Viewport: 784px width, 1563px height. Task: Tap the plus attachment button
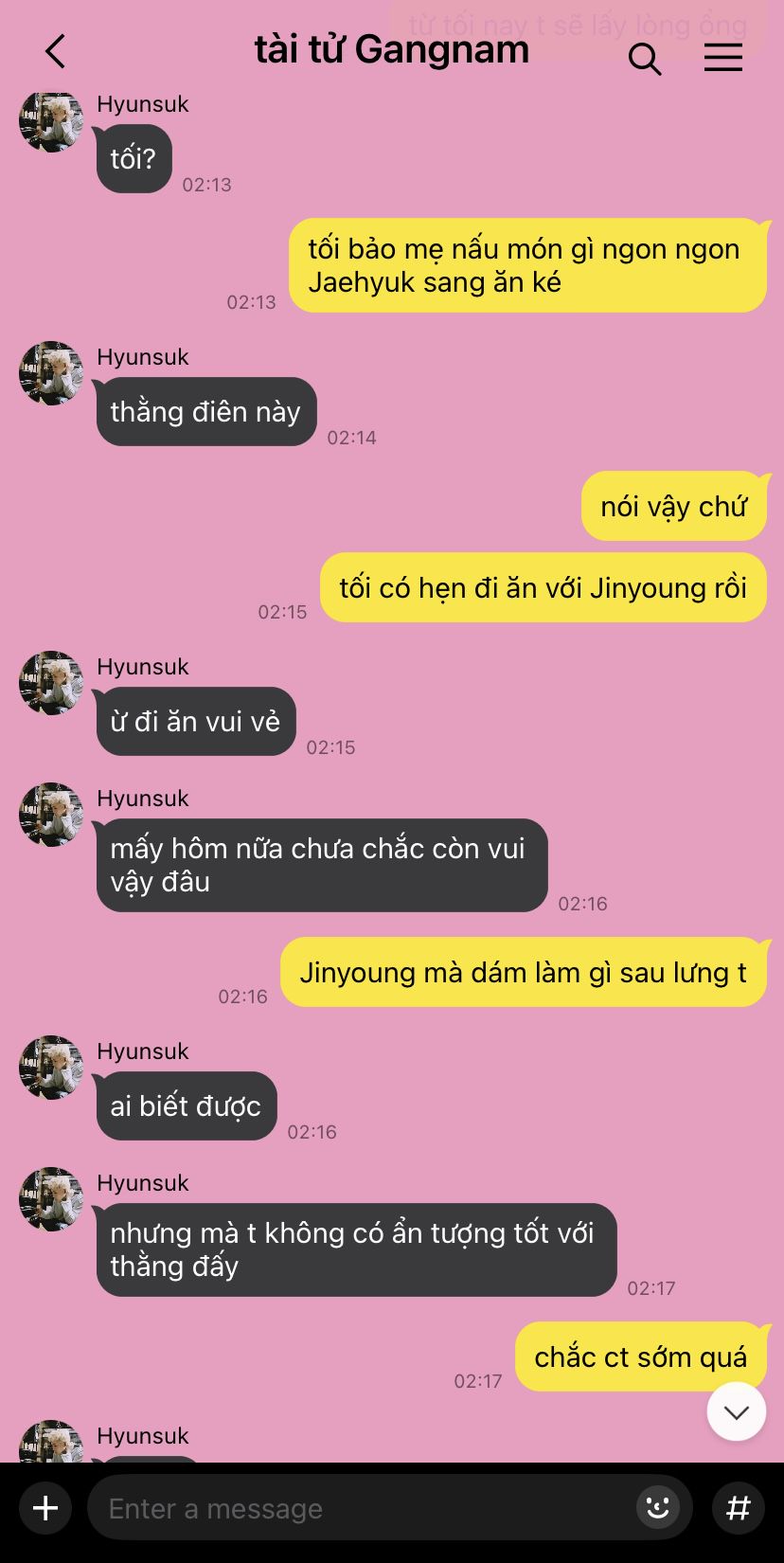pyautogui.click(x=45, y=1508)
